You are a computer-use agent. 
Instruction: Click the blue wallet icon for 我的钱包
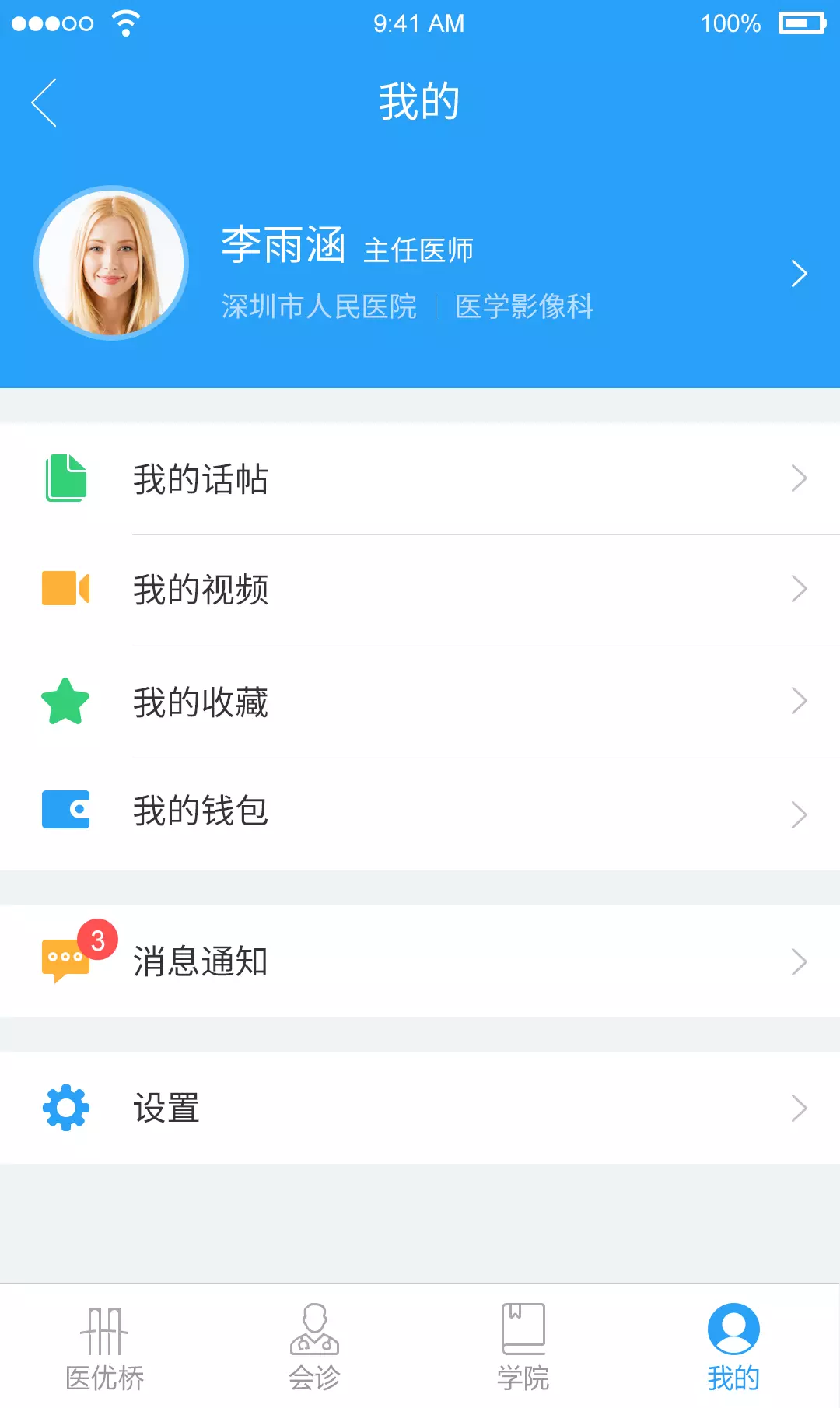[66, 811]
